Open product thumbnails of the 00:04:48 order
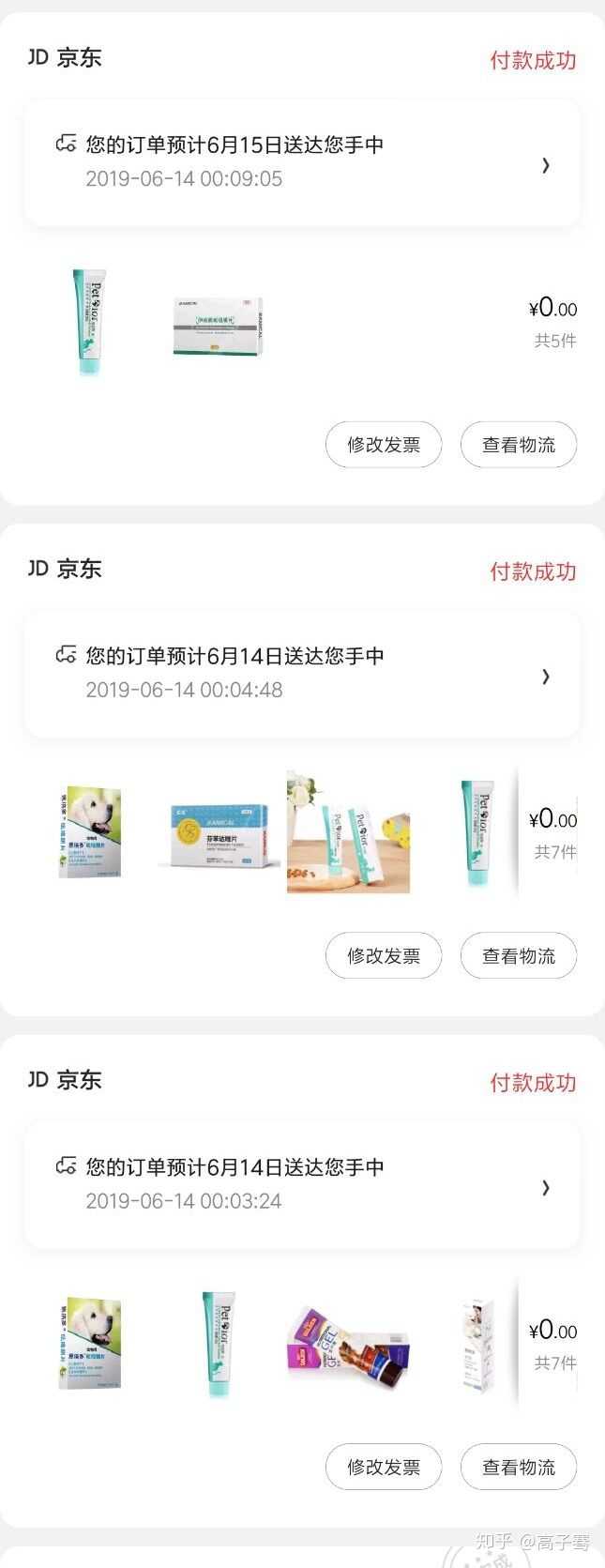 pos(281,833)
